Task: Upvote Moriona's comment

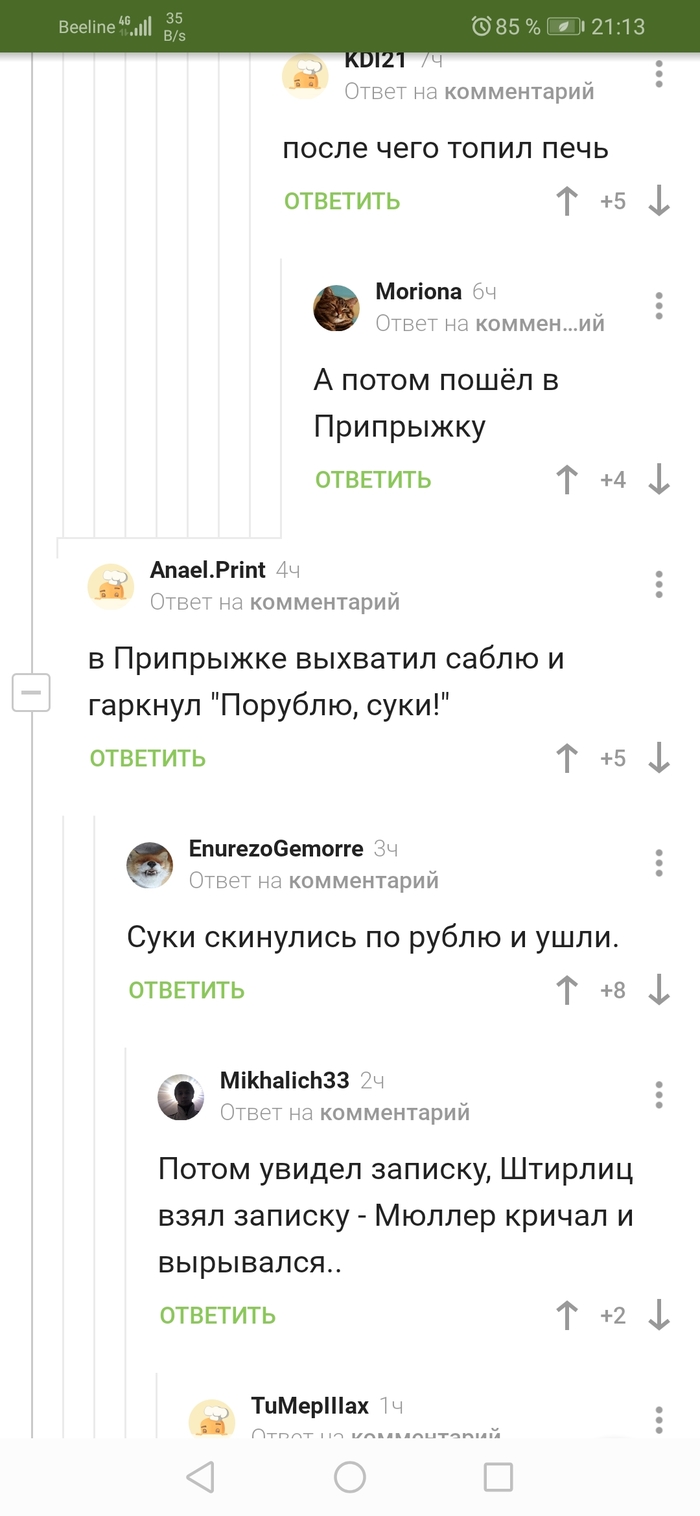Action: [x=567, y=480]
